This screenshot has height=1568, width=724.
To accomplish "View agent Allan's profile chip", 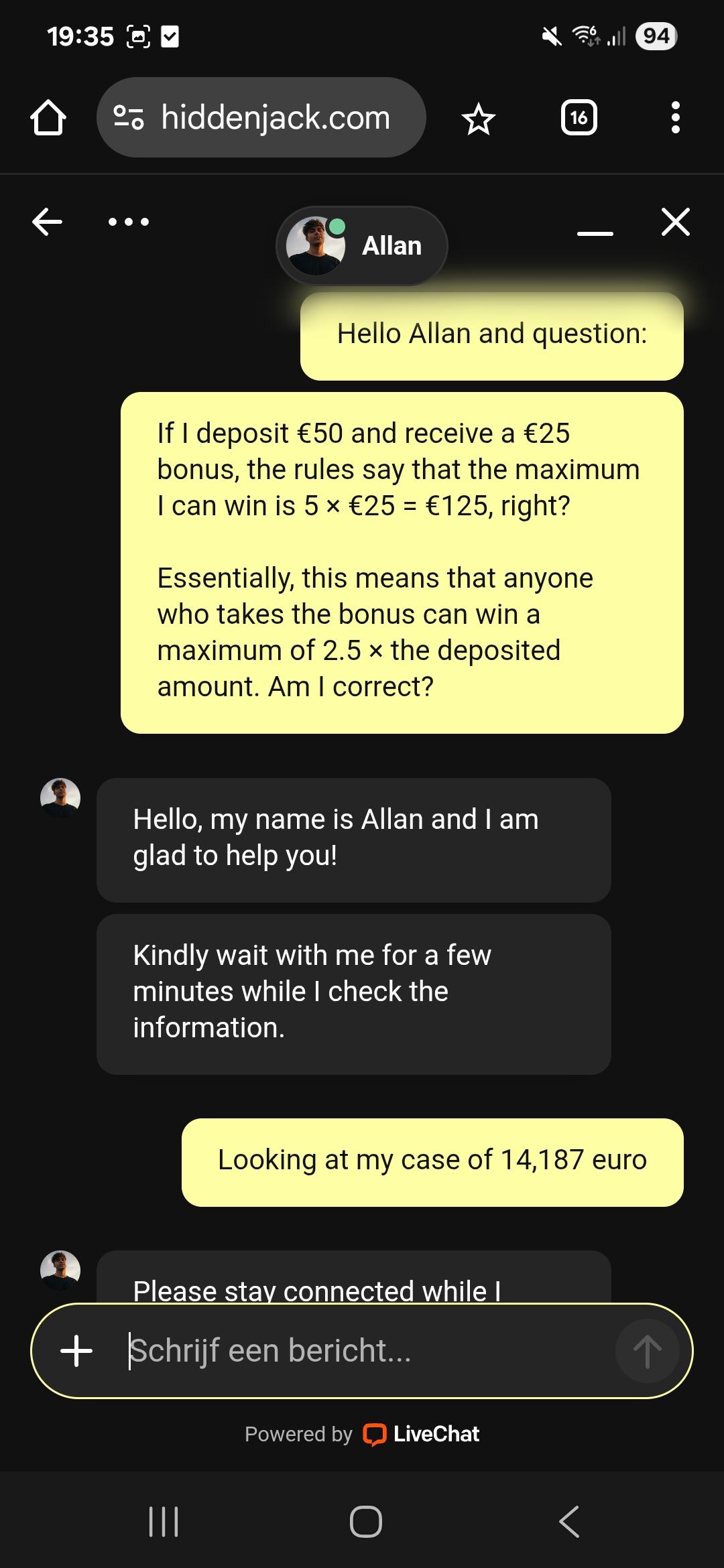I will [362, 246].
